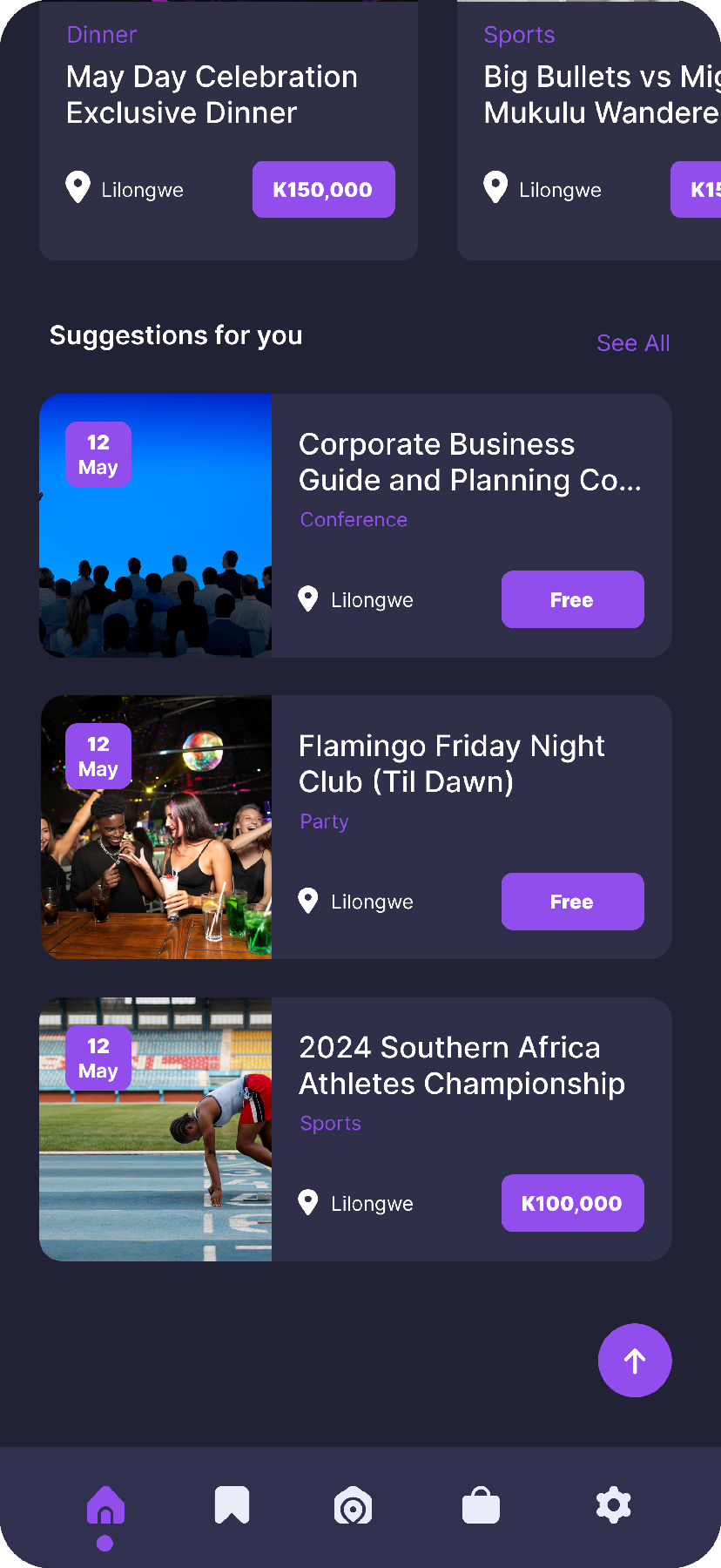Tap the K100,000 price button

(x=572, y=1203)
